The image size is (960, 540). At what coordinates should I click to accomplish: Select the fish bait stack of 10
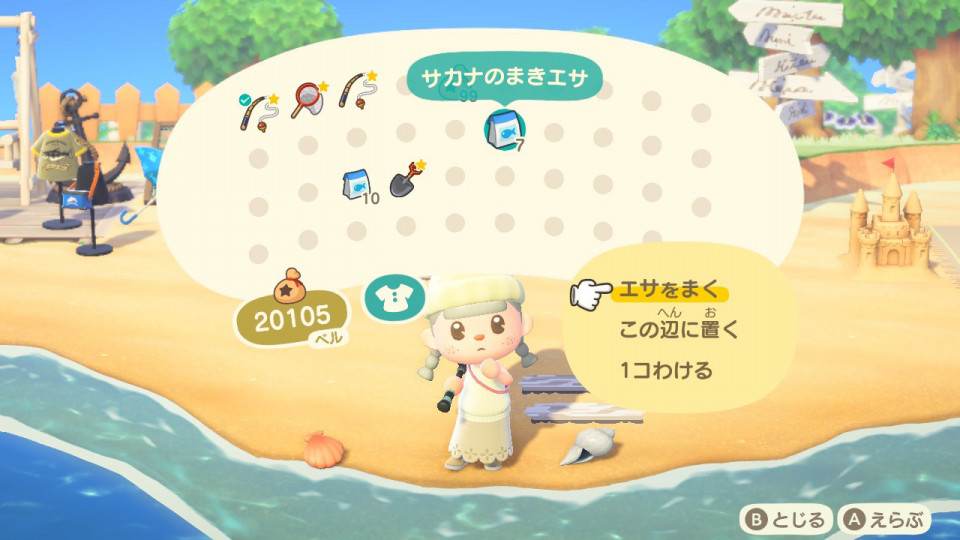pos(357,184)
